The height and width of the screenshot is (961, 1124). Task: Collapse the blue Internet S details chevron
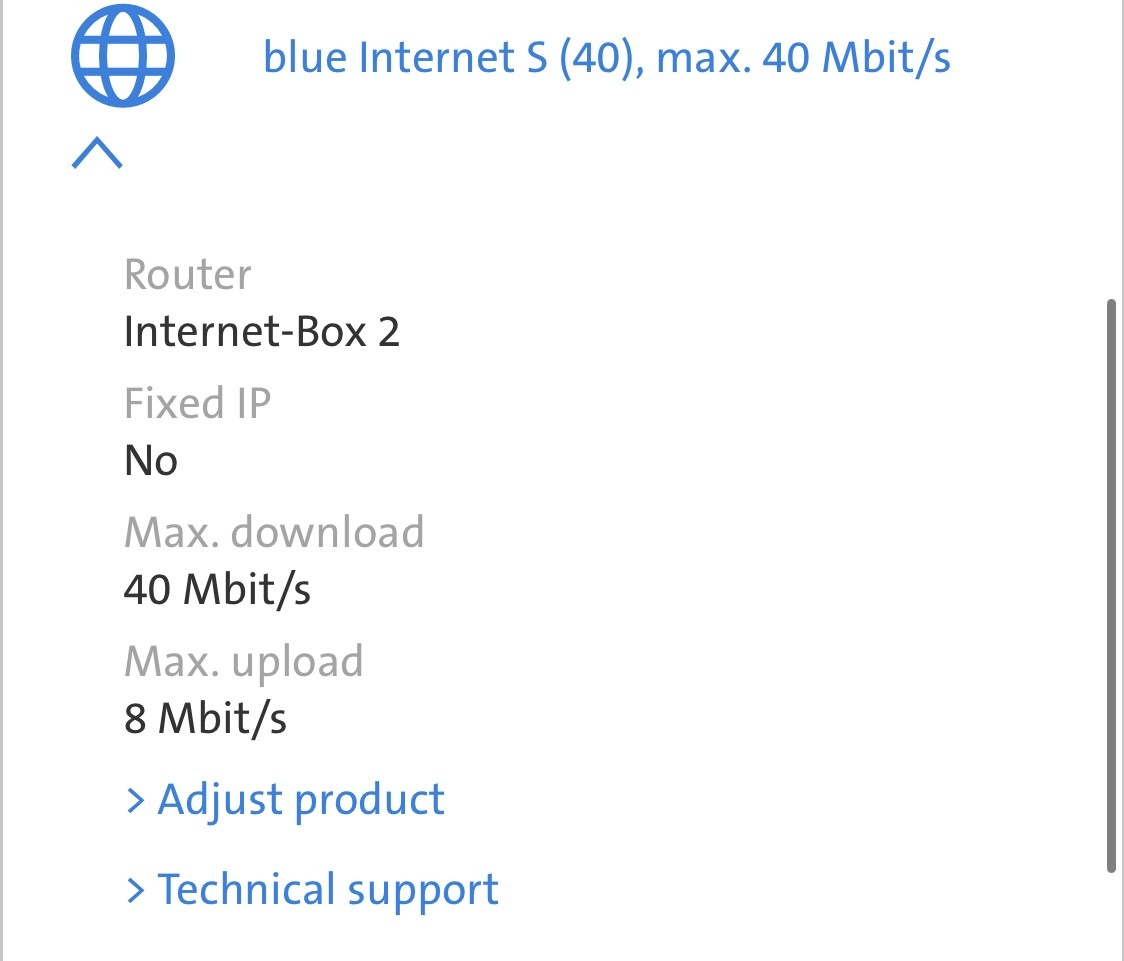(97, 154)
